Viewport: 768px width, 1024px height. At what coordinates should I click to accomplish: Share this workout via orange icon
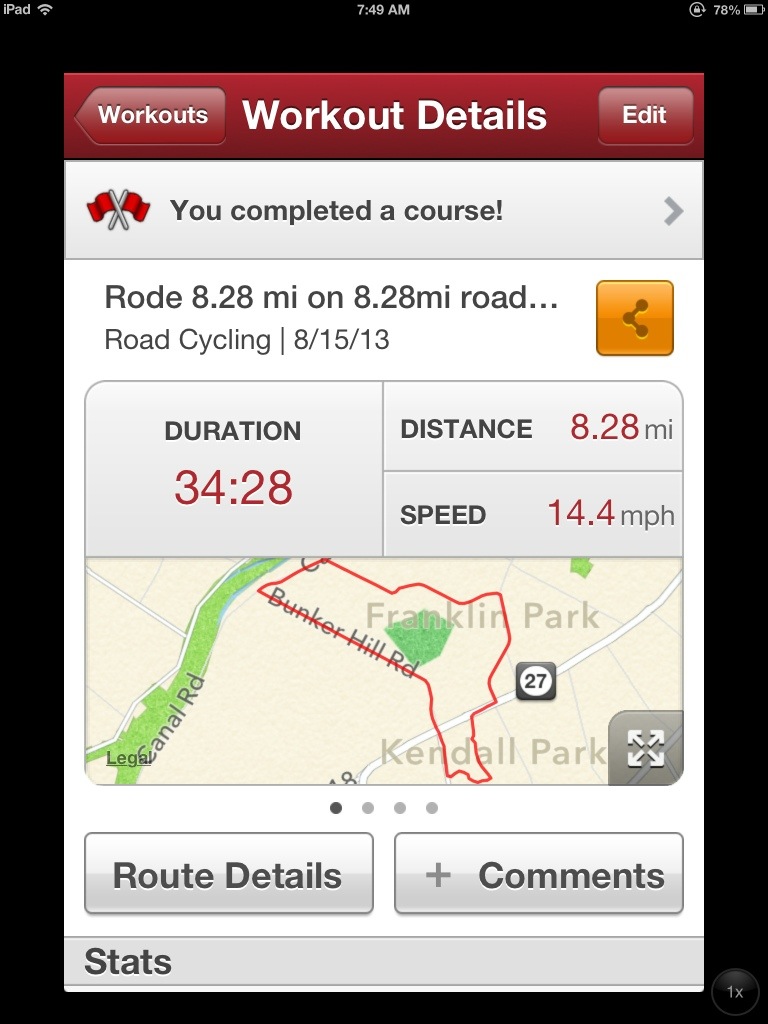(634, 318)
